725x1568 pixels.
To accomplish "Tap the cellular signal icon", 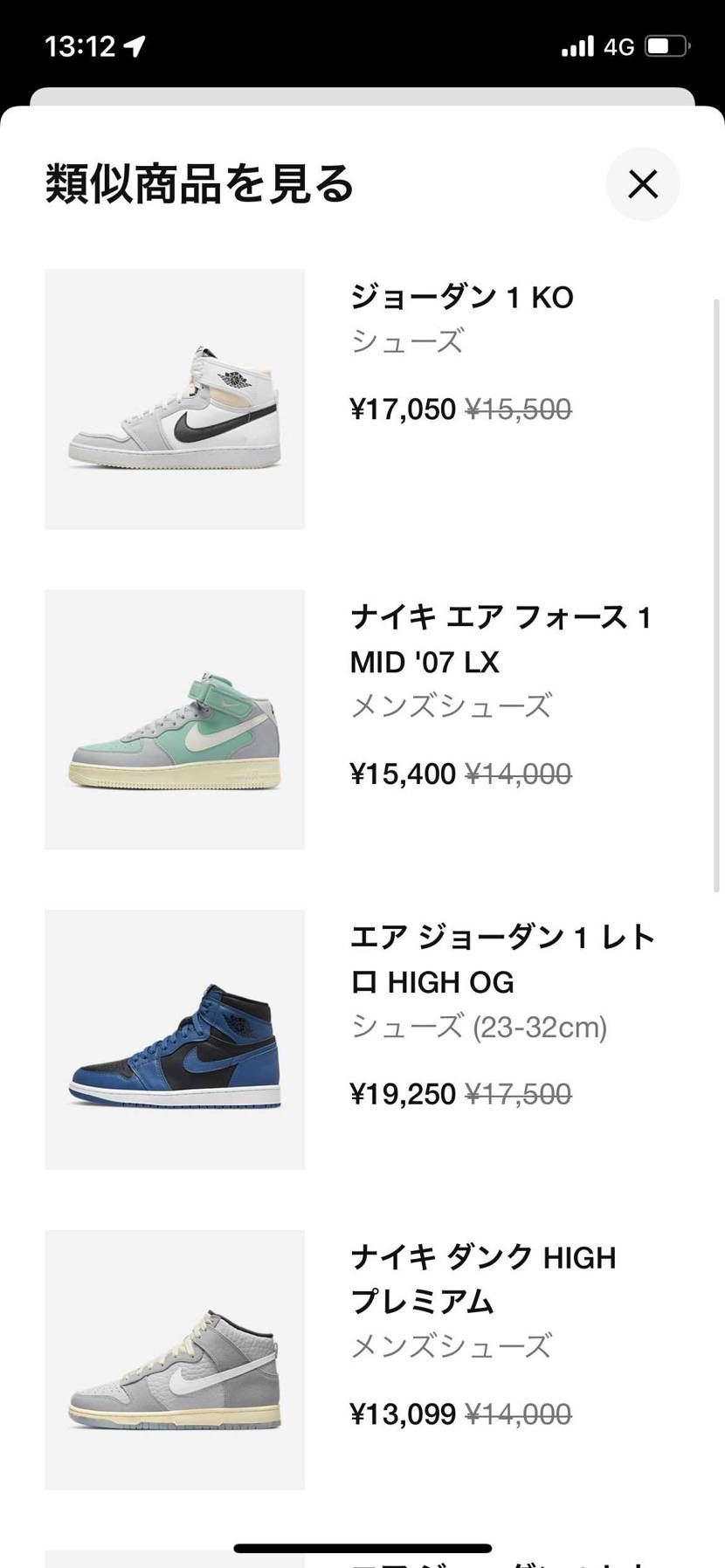I will point(578,45).
